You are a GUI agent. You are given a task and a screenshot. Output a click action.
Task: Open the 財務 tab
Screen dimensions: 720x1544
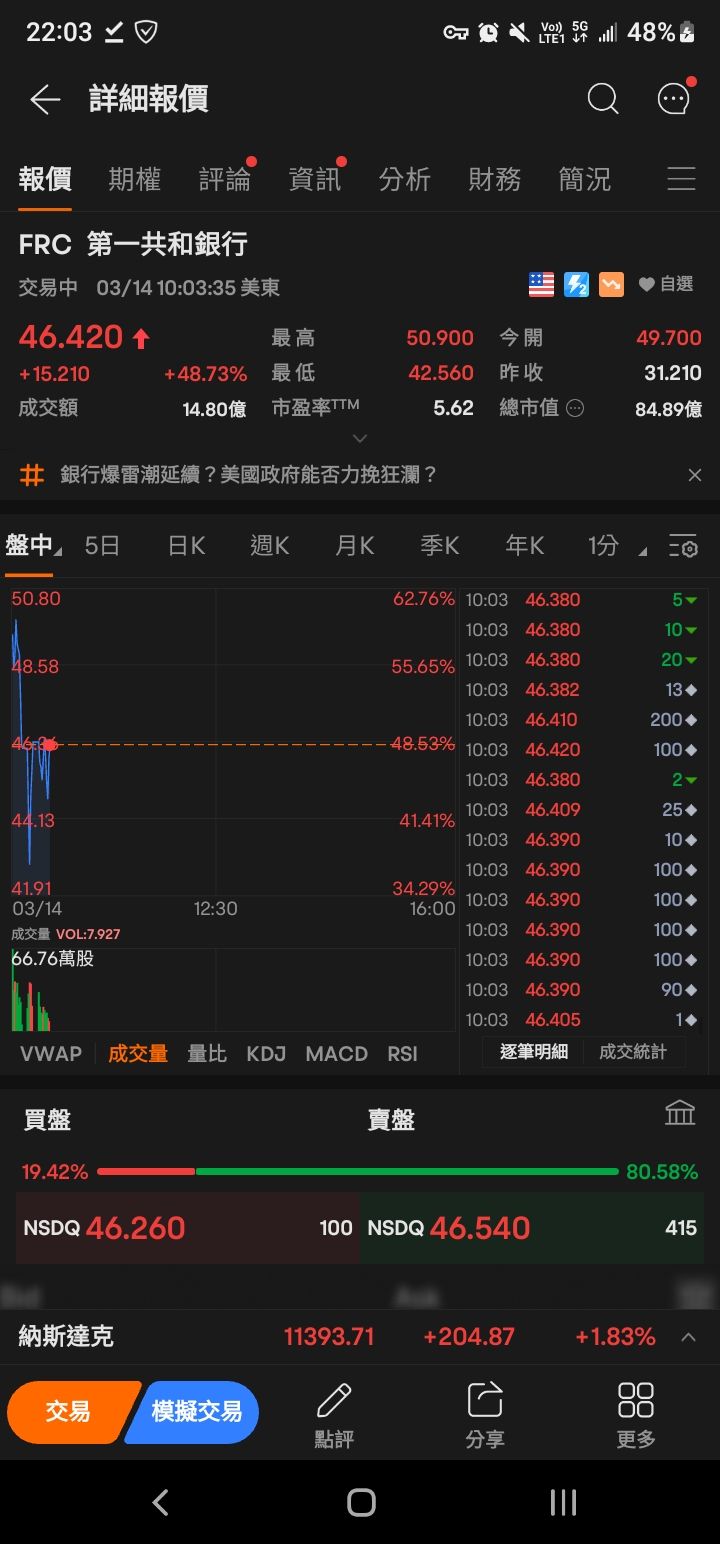pos(494,180)
